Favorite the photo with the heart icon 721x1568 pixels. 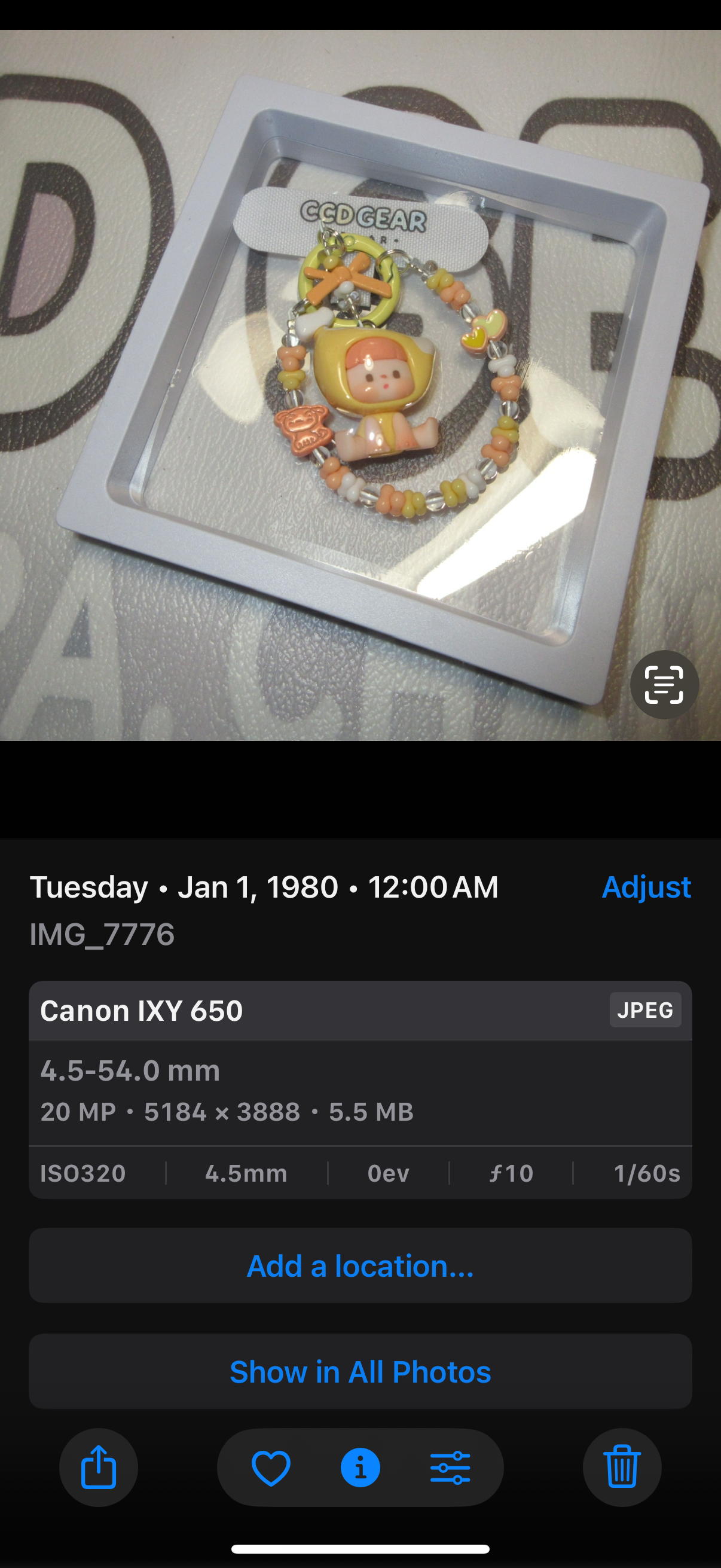point(271,1468)
